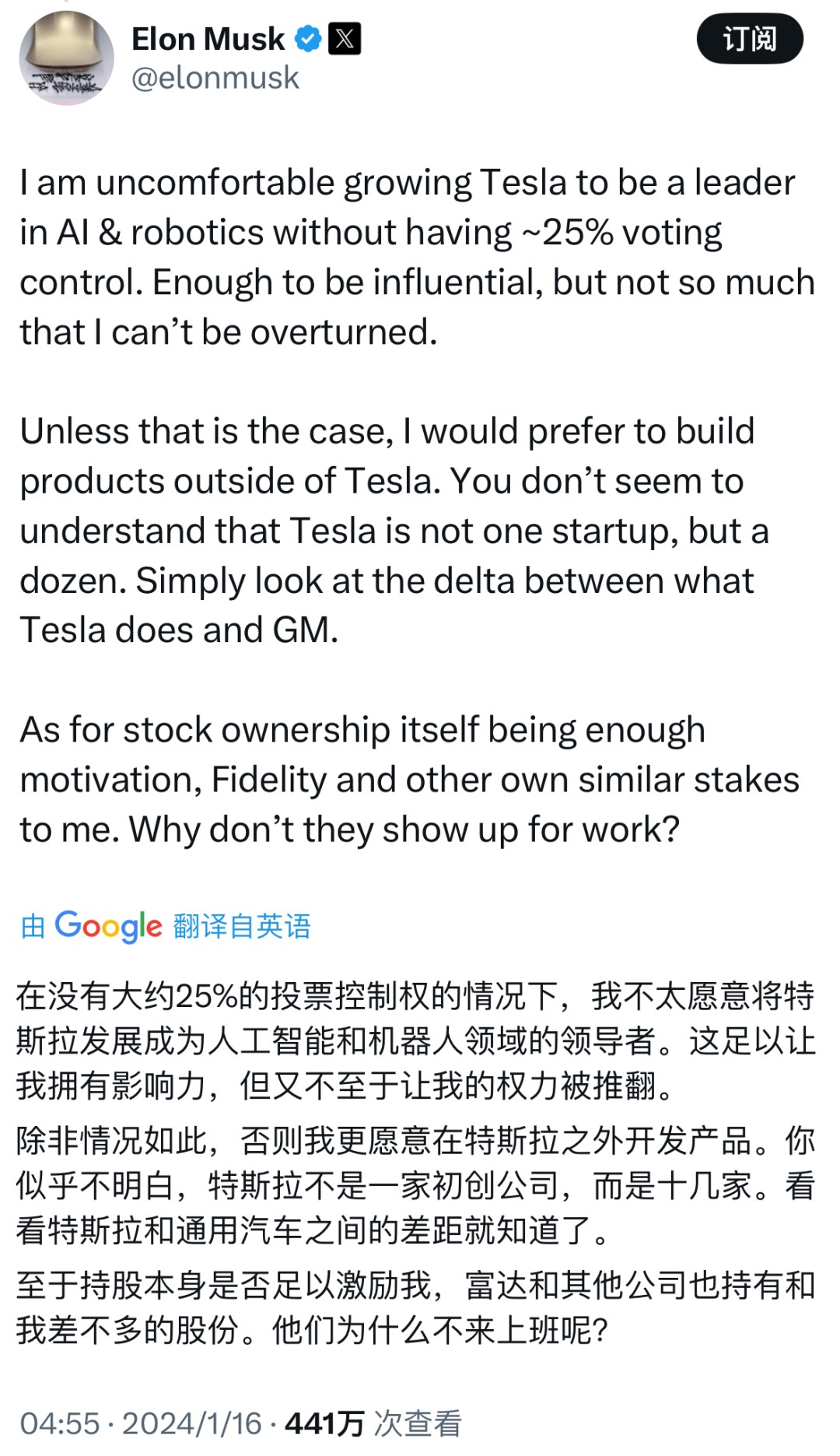Select the X logo icon beside the checkmark
Screen dimensions: 840x1456
tap(345, 37)
